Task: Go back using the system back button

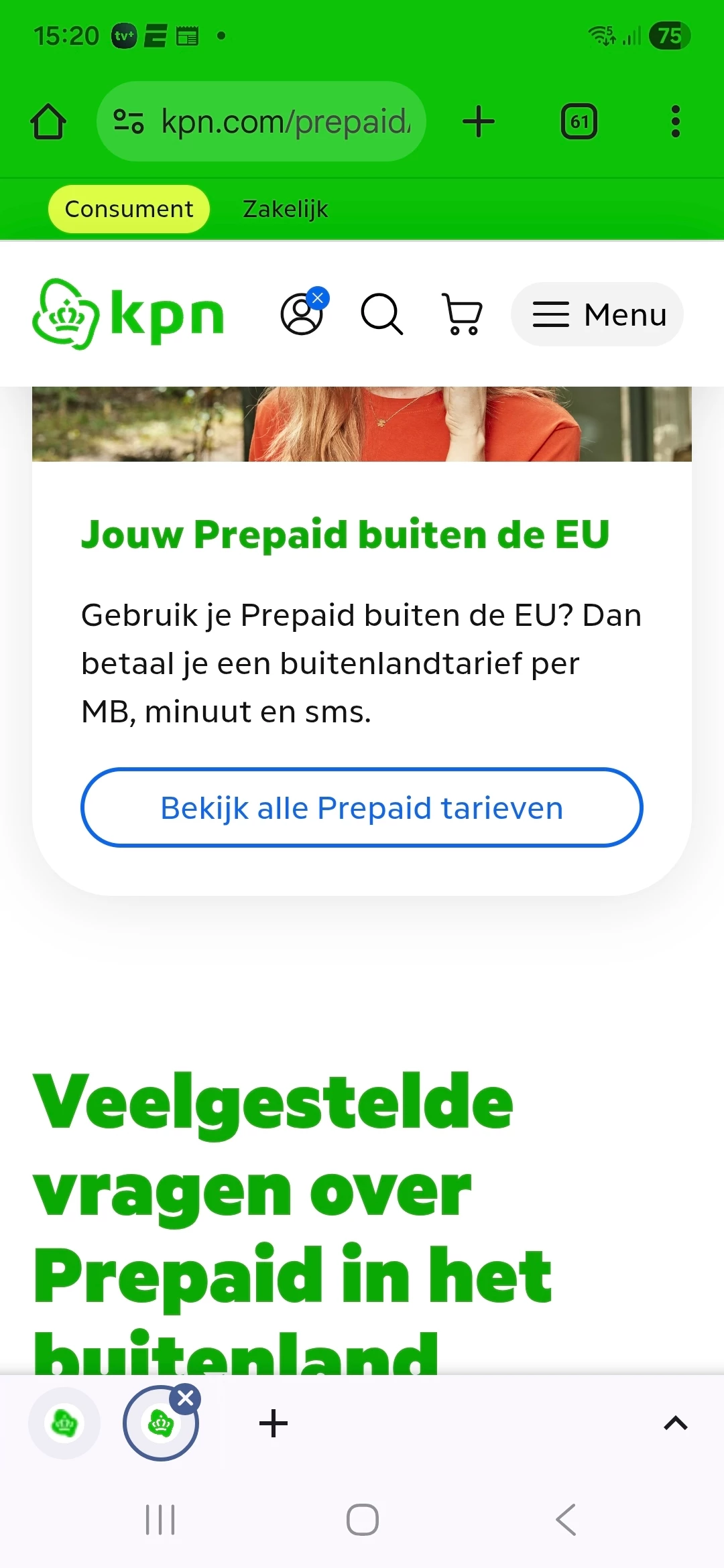Action: 566,1519
